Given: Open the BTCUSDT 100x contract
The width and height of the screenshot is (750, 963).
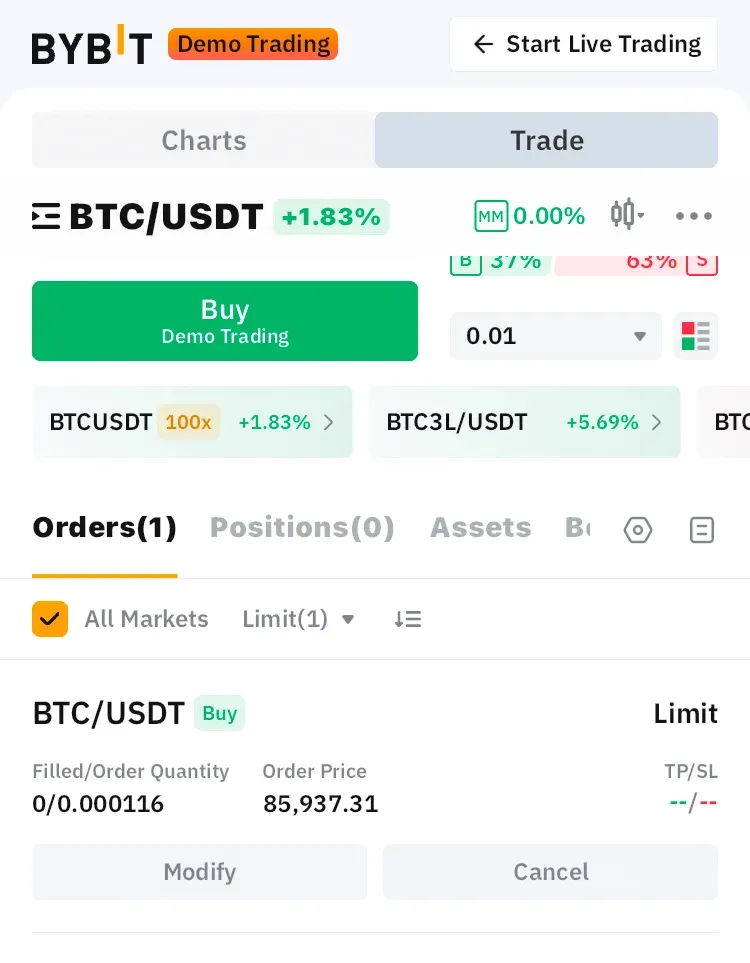Looking at the screenshot, I should (x=192, y=422).
